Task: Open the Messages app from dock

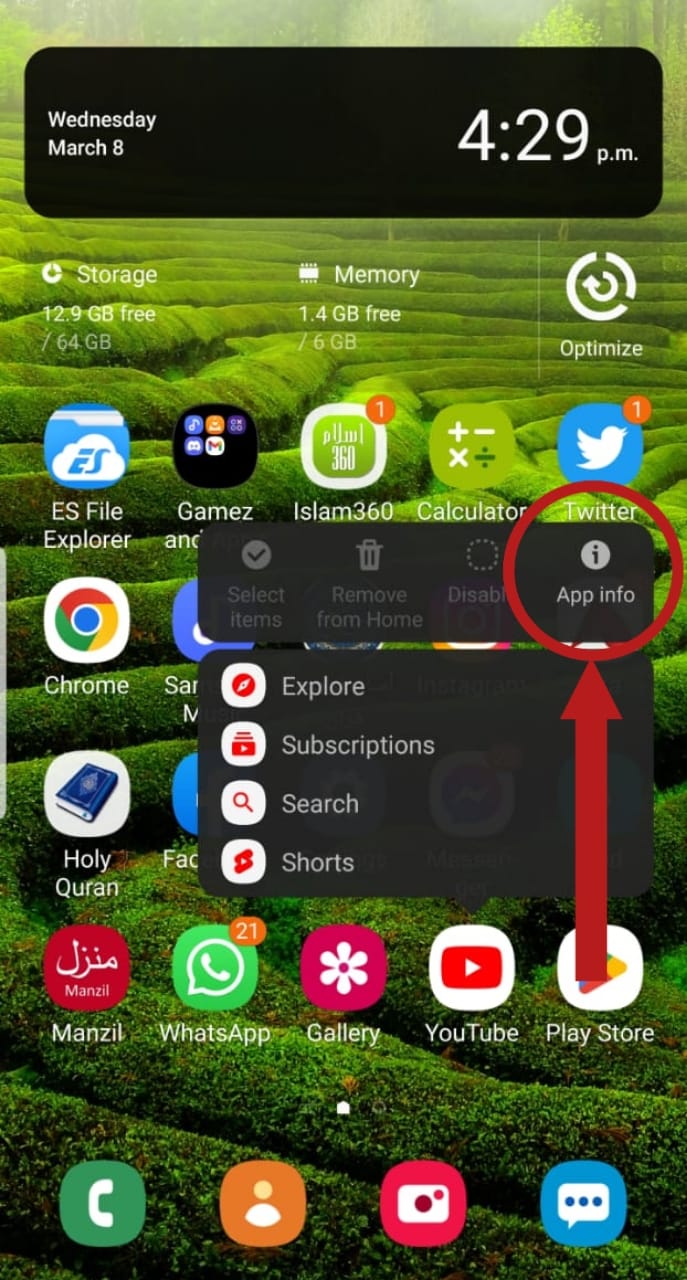Action: coord(583,1203)
